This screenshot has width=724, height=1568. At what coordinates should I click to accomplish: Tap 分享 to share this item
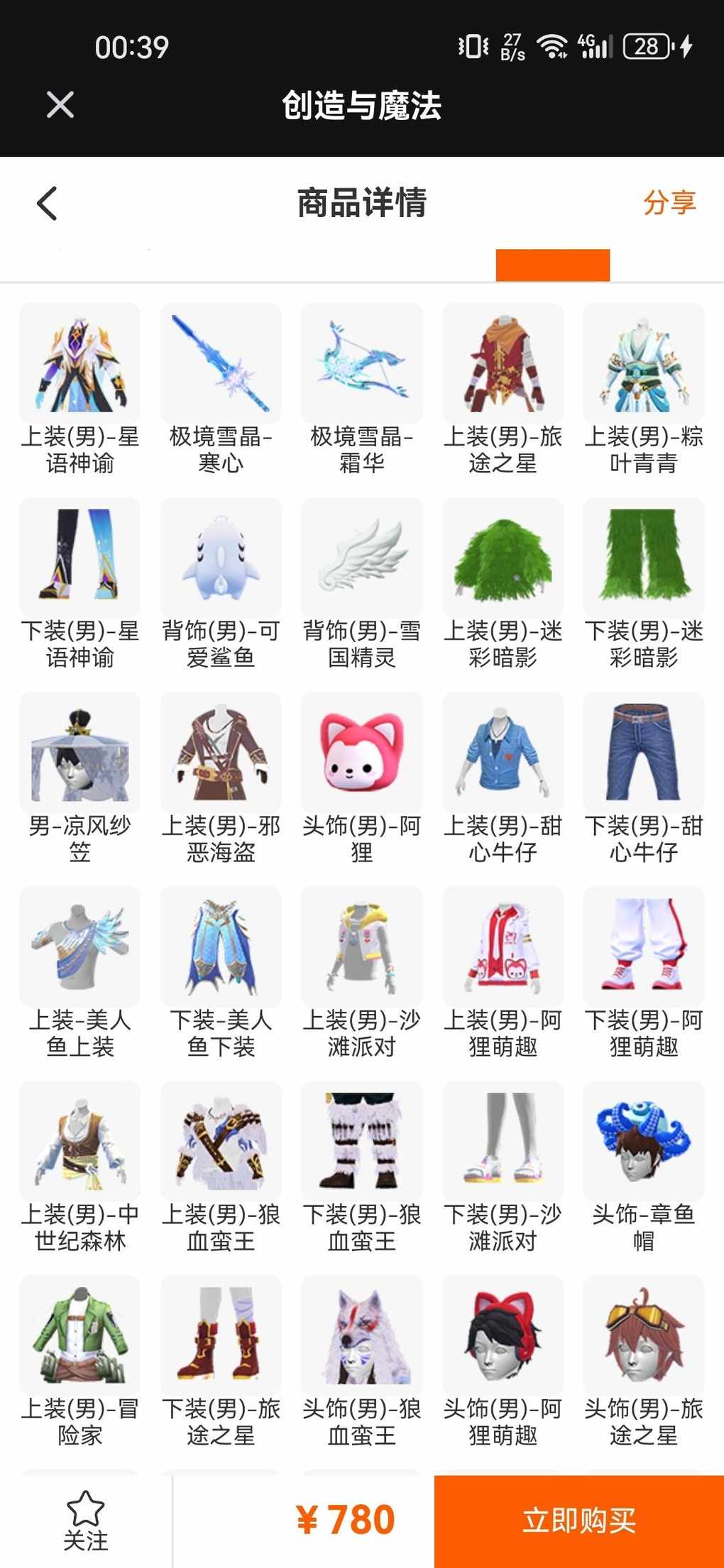tap(669, 203)
